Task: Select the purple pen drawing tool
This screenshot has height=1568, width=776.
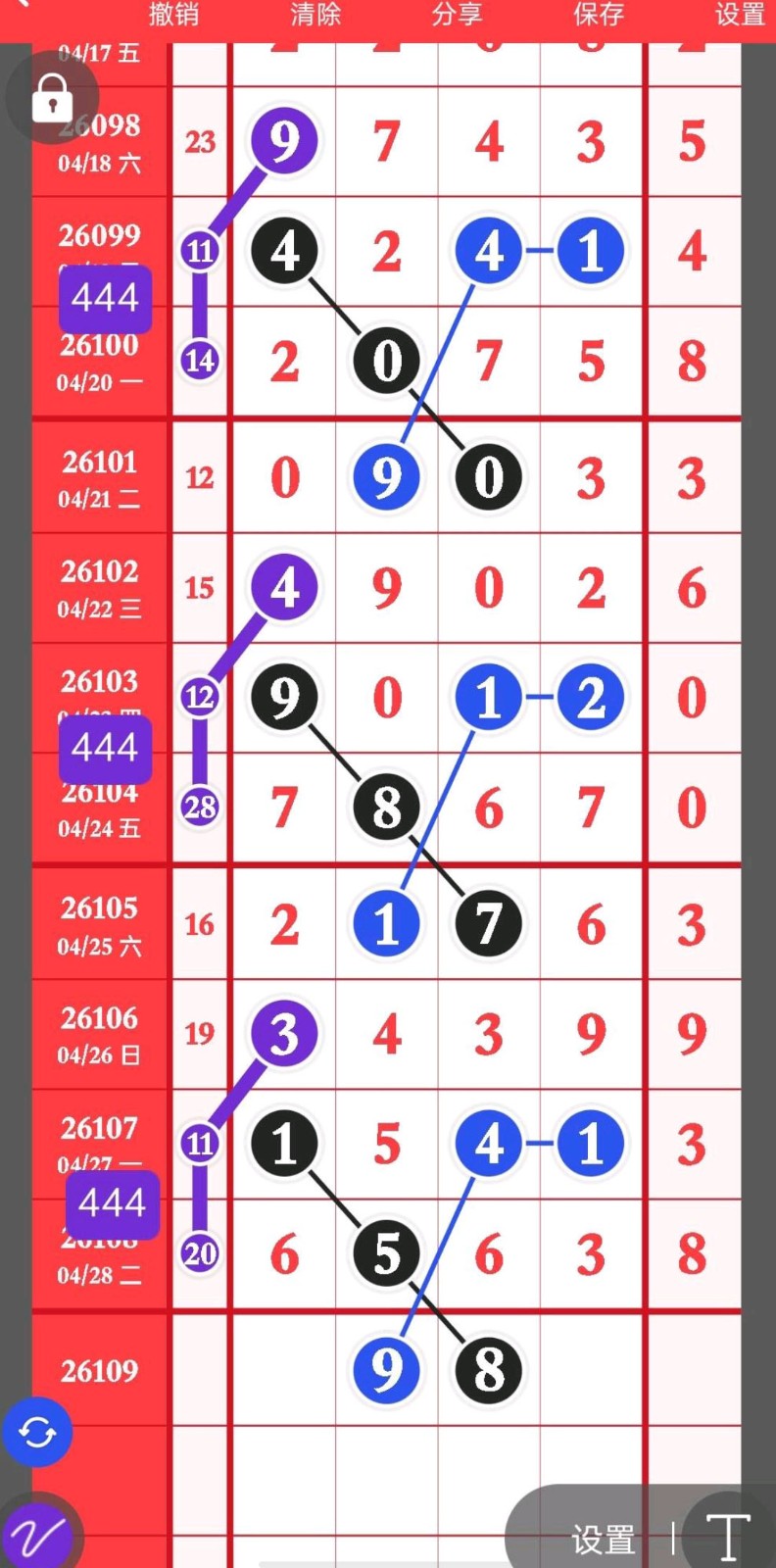Action: (x=39, y=1537)
